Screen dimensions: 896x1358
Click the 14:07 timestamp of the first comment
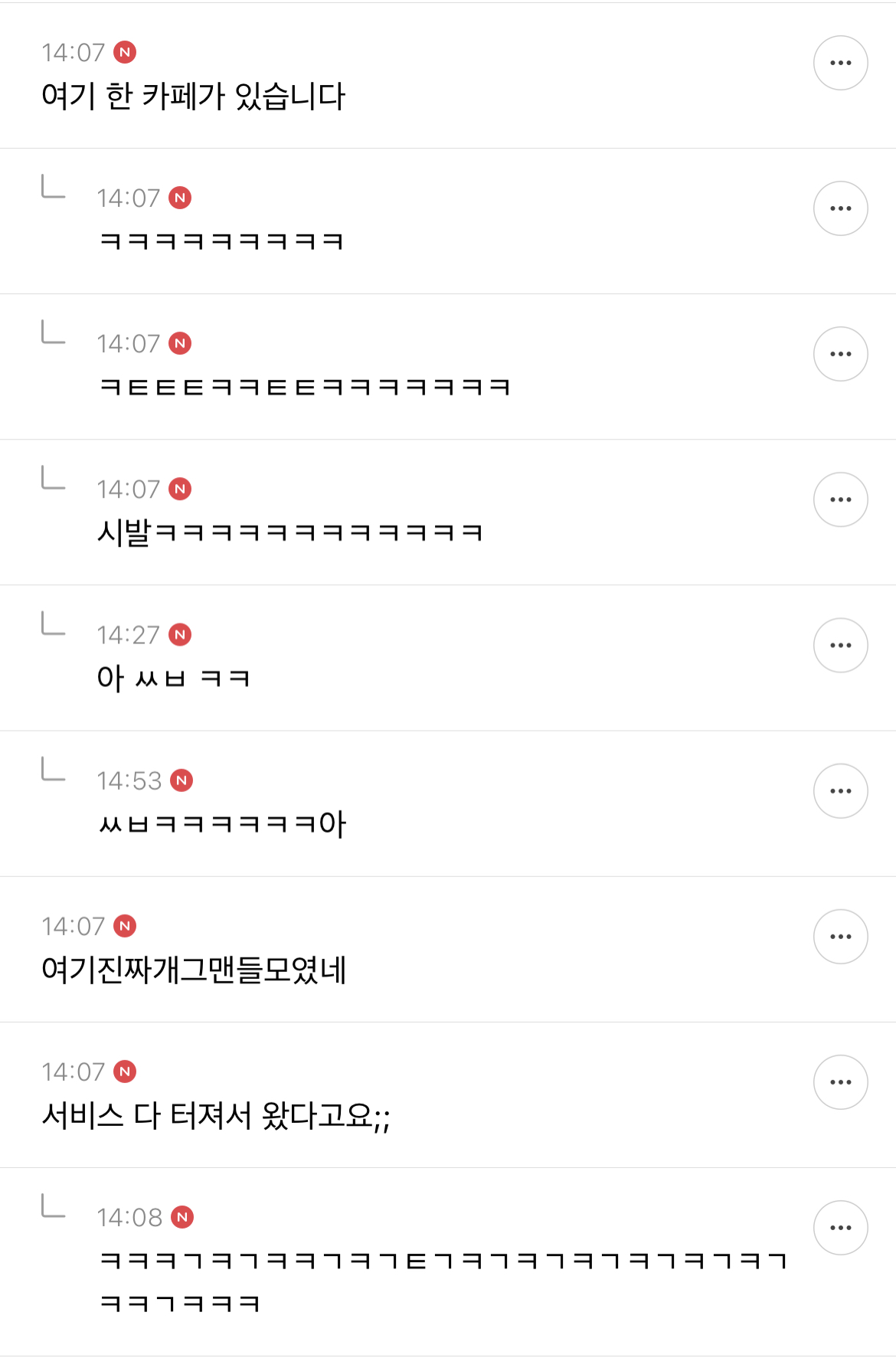click(x=74, y=51)
